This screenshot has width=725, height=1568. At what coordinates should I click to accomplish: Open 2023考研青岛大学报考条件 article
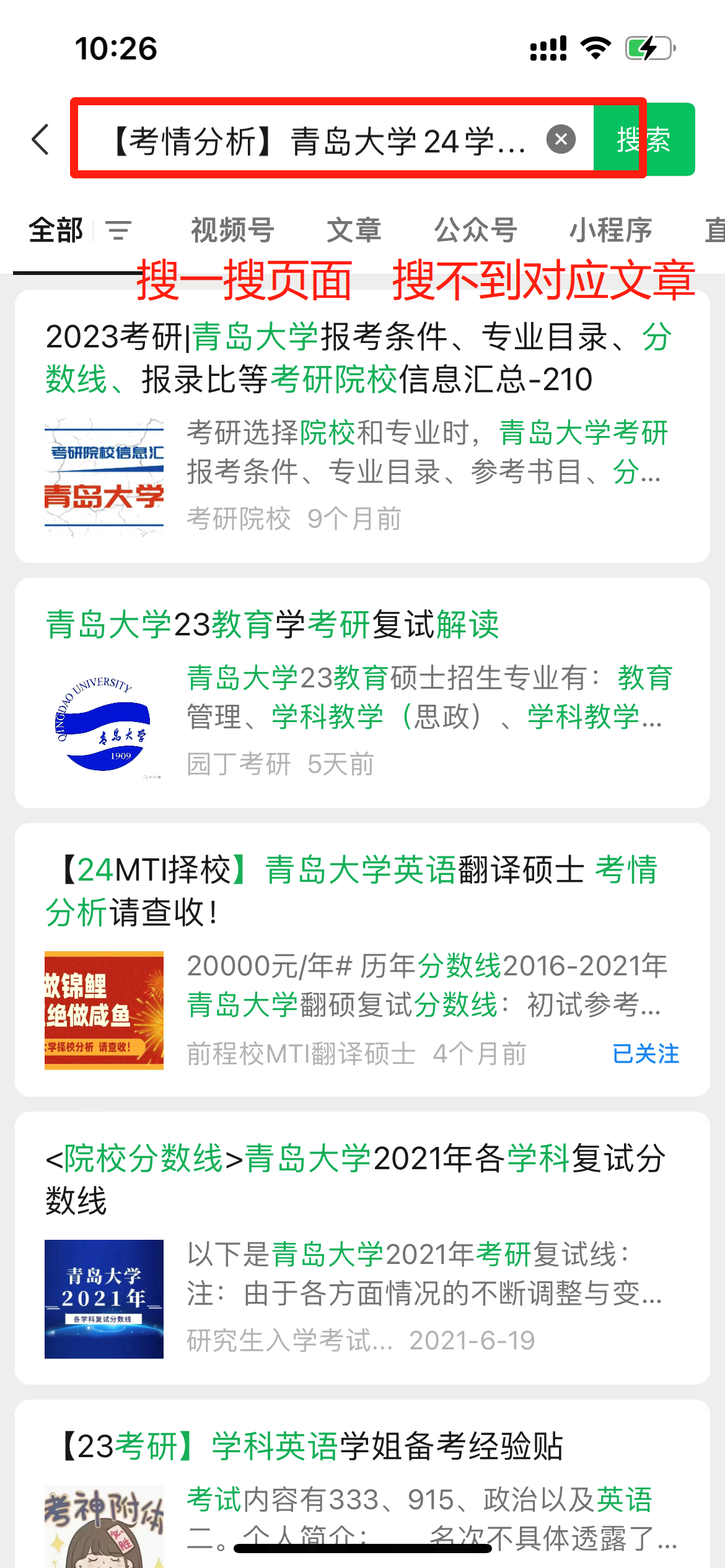359,358
